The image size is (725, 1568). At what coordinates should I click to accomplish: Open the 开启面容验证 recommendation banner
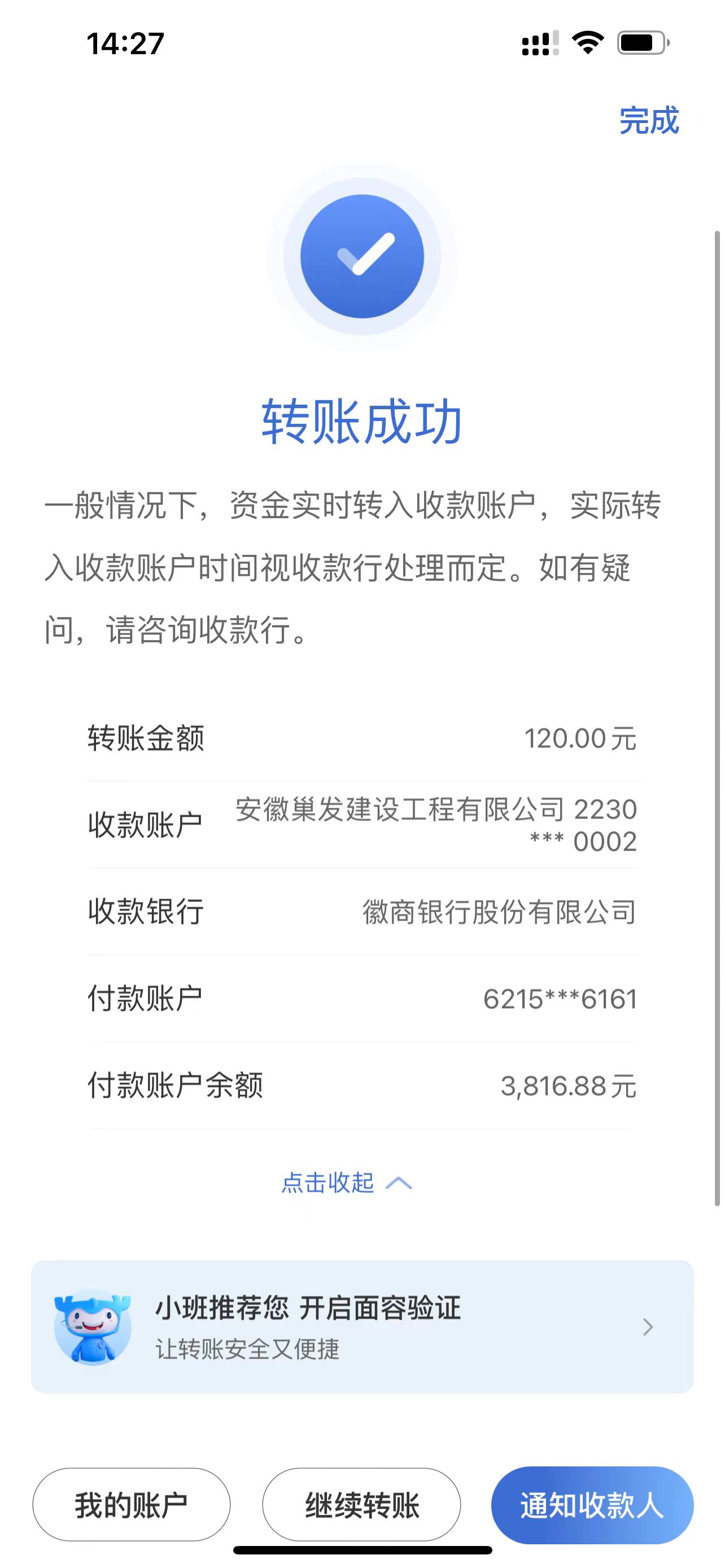[x=362, y=1327]
